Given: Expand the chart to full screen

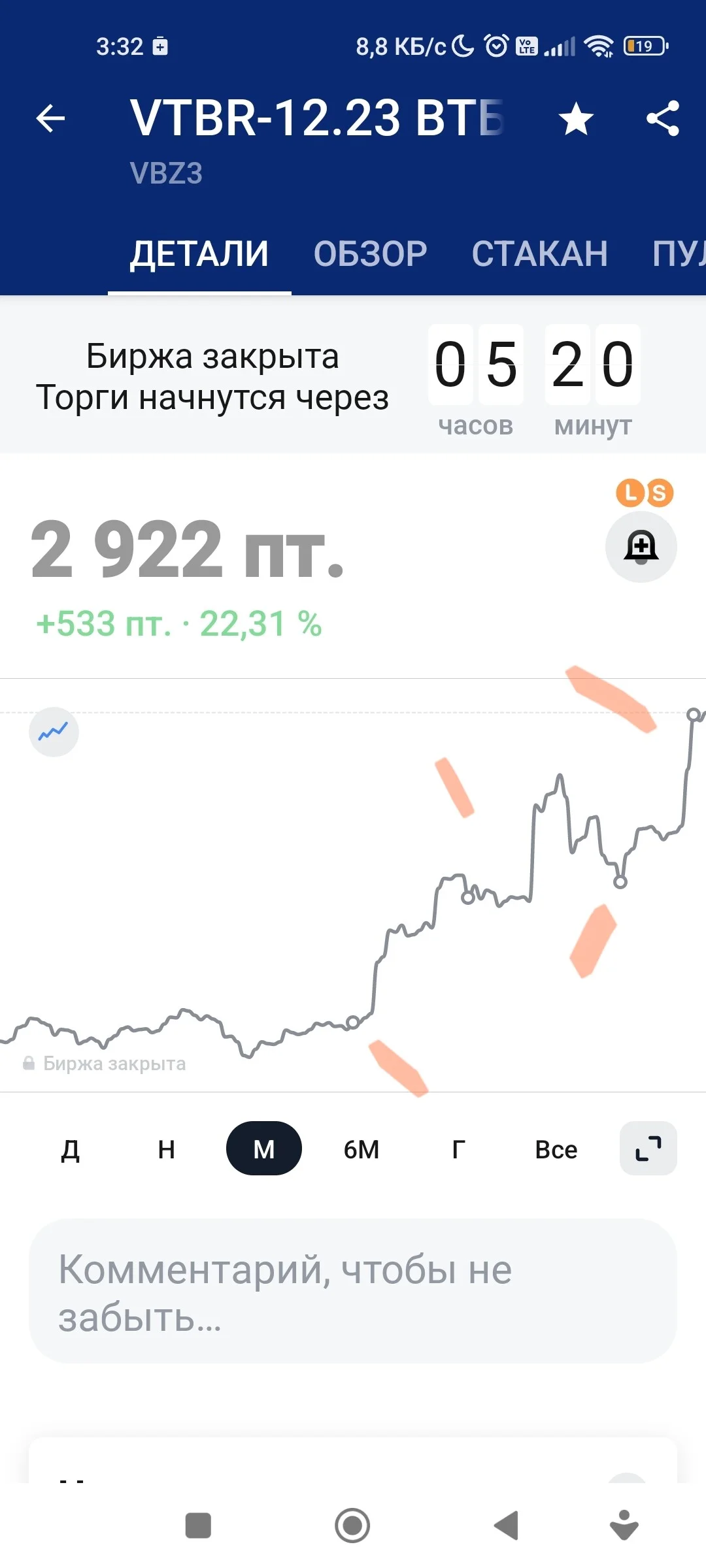Looking at the screenshot, I should pyautogui.click(x=648, y=1149).
